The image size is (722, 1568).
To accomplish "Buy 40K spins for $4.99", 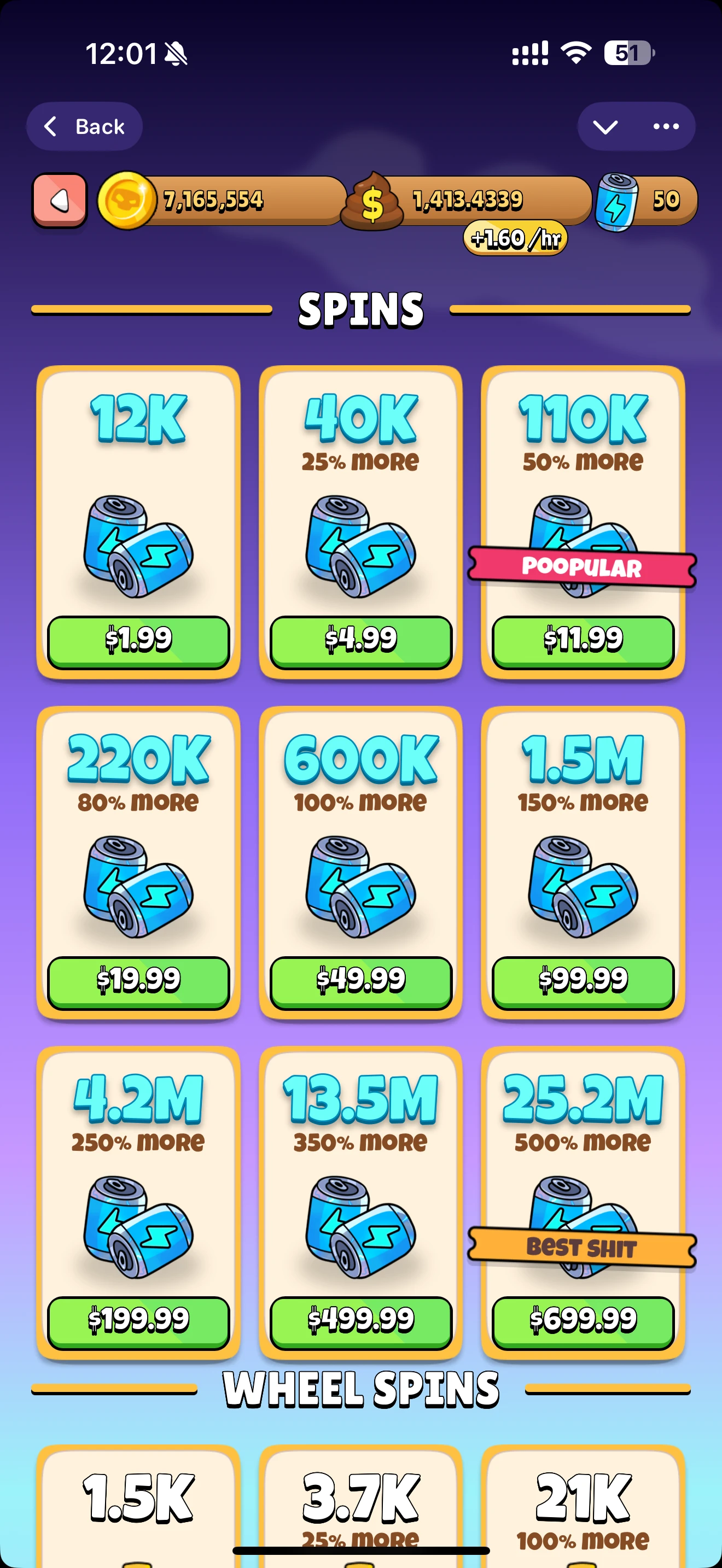I will 360,640.
